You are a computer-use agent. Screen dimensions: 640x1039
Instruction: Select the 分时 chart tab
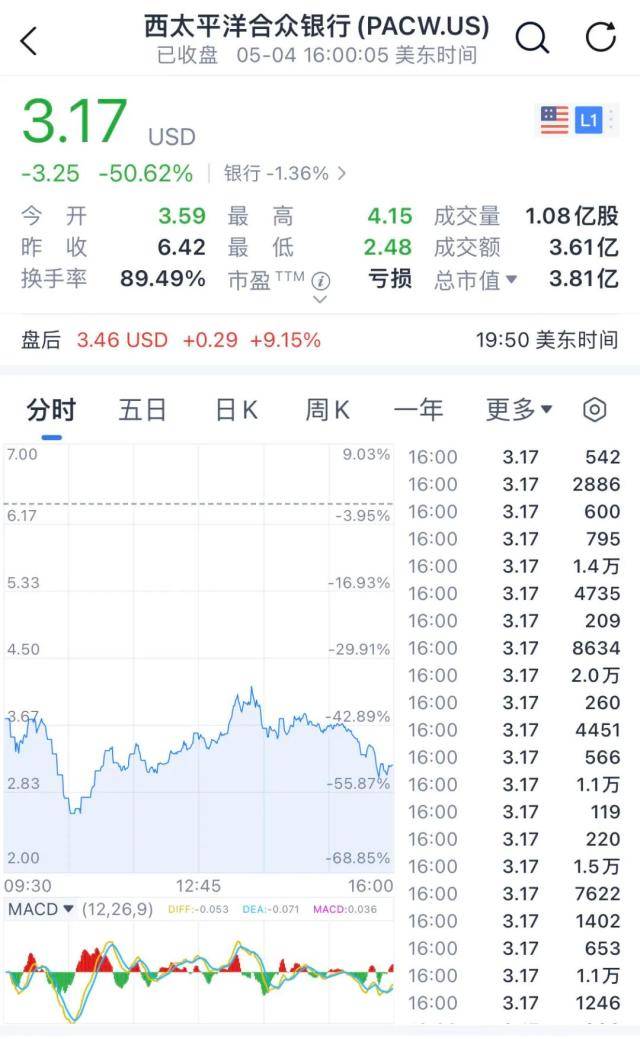pos(51,409)
